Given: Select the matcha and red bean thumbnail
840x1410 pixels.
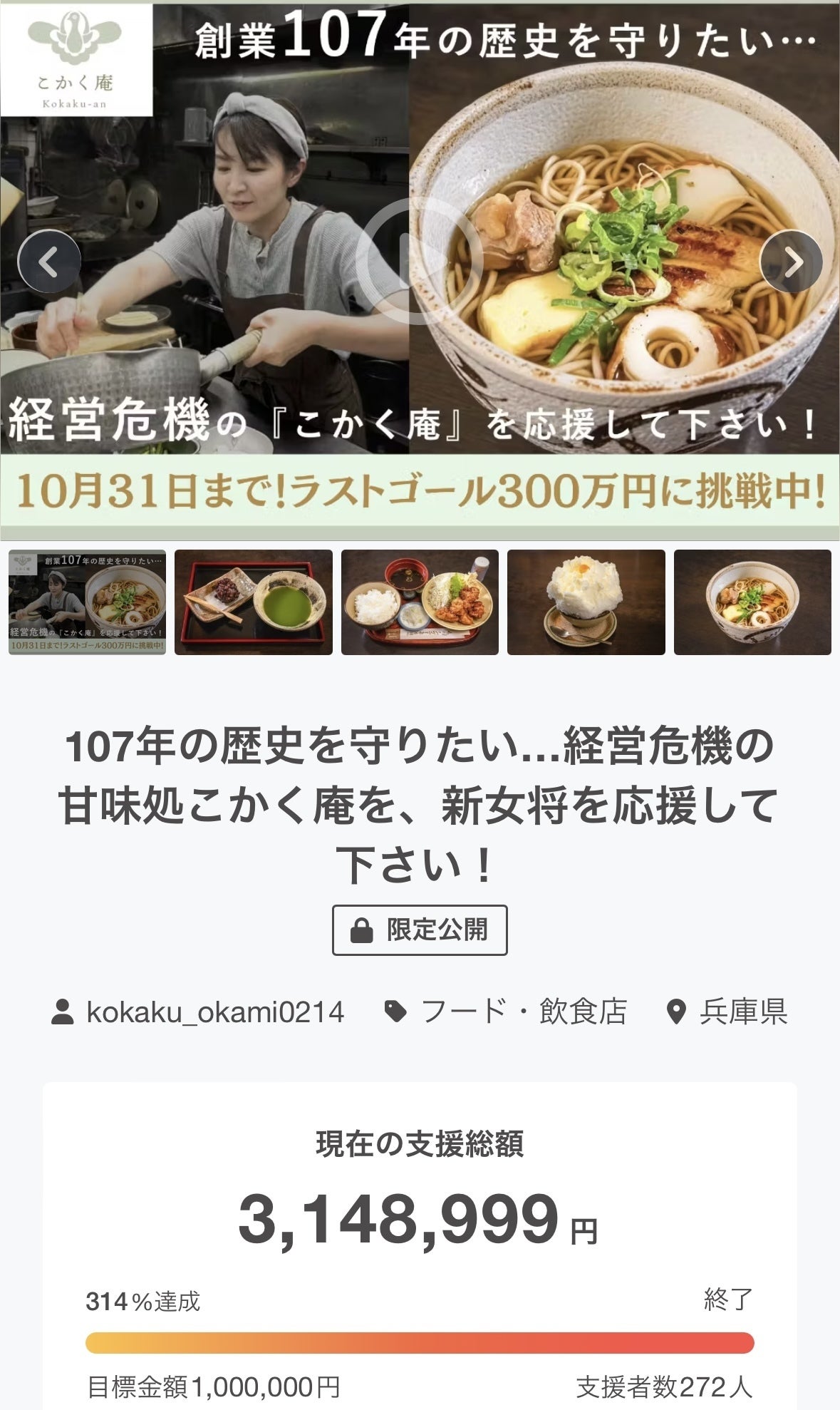Looking at the screenshot, I should 254,602.
